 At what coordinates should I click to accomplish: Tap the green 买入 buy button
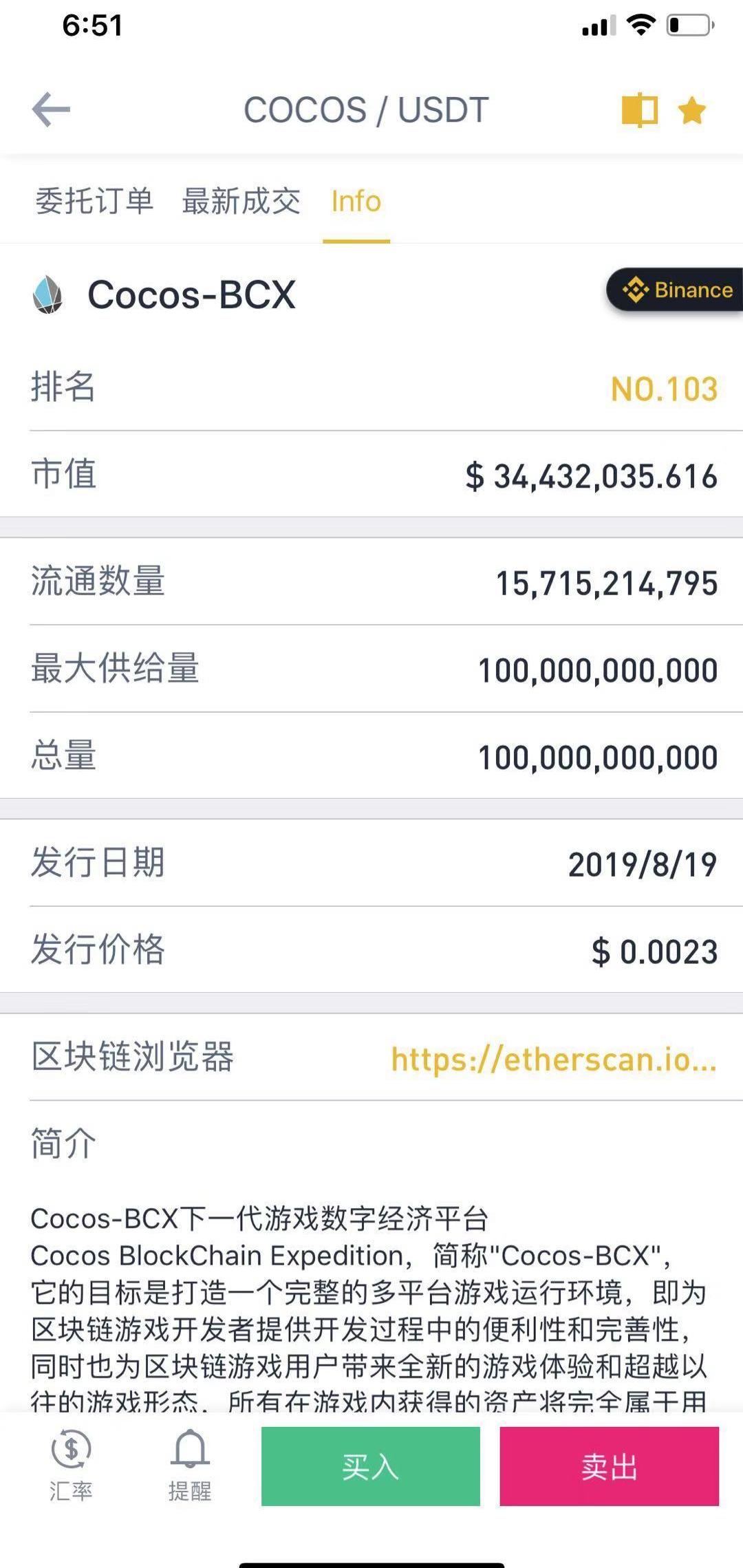(371, 1466)
